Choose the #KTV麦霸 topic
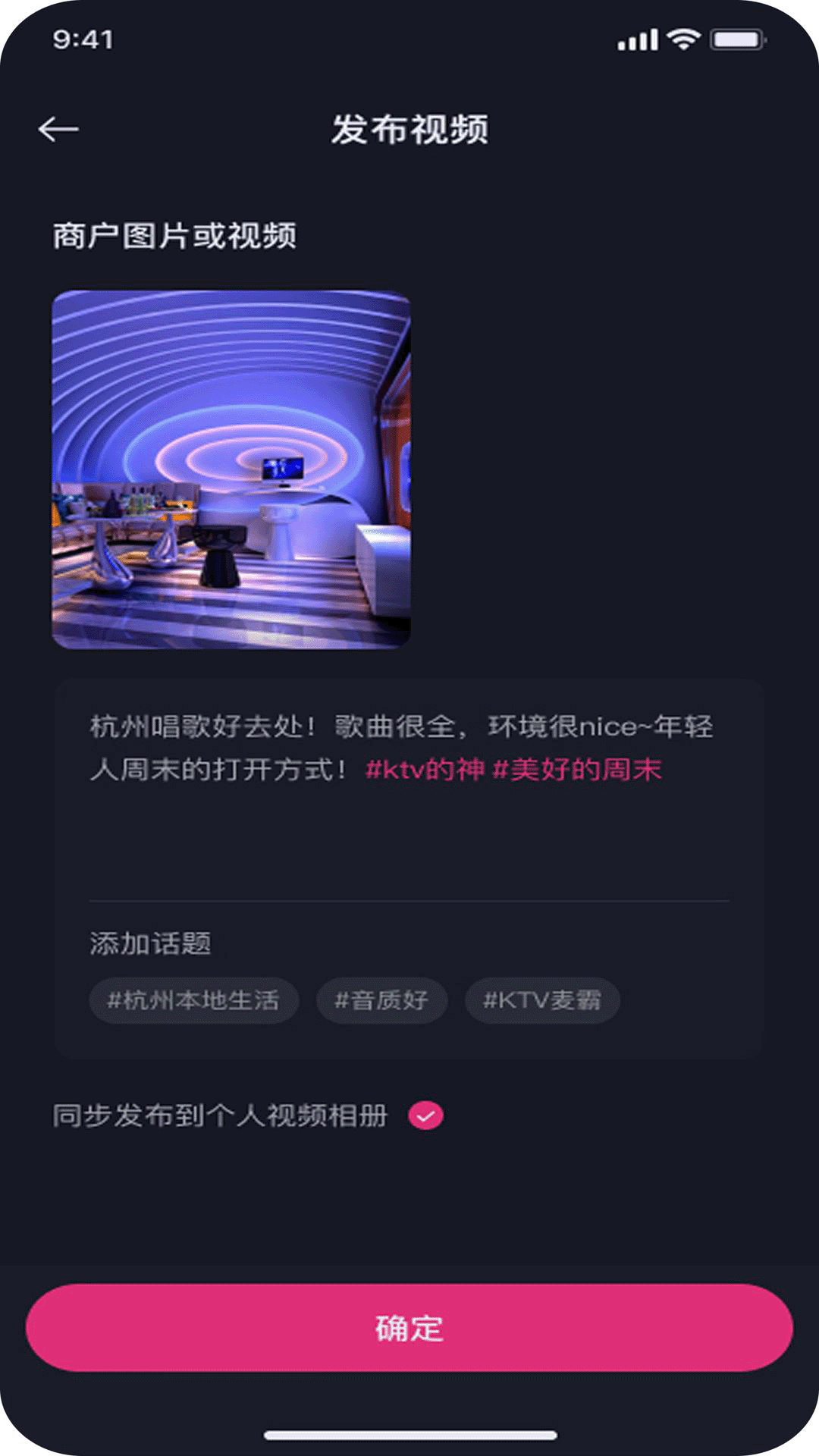 pos(541,1000)
